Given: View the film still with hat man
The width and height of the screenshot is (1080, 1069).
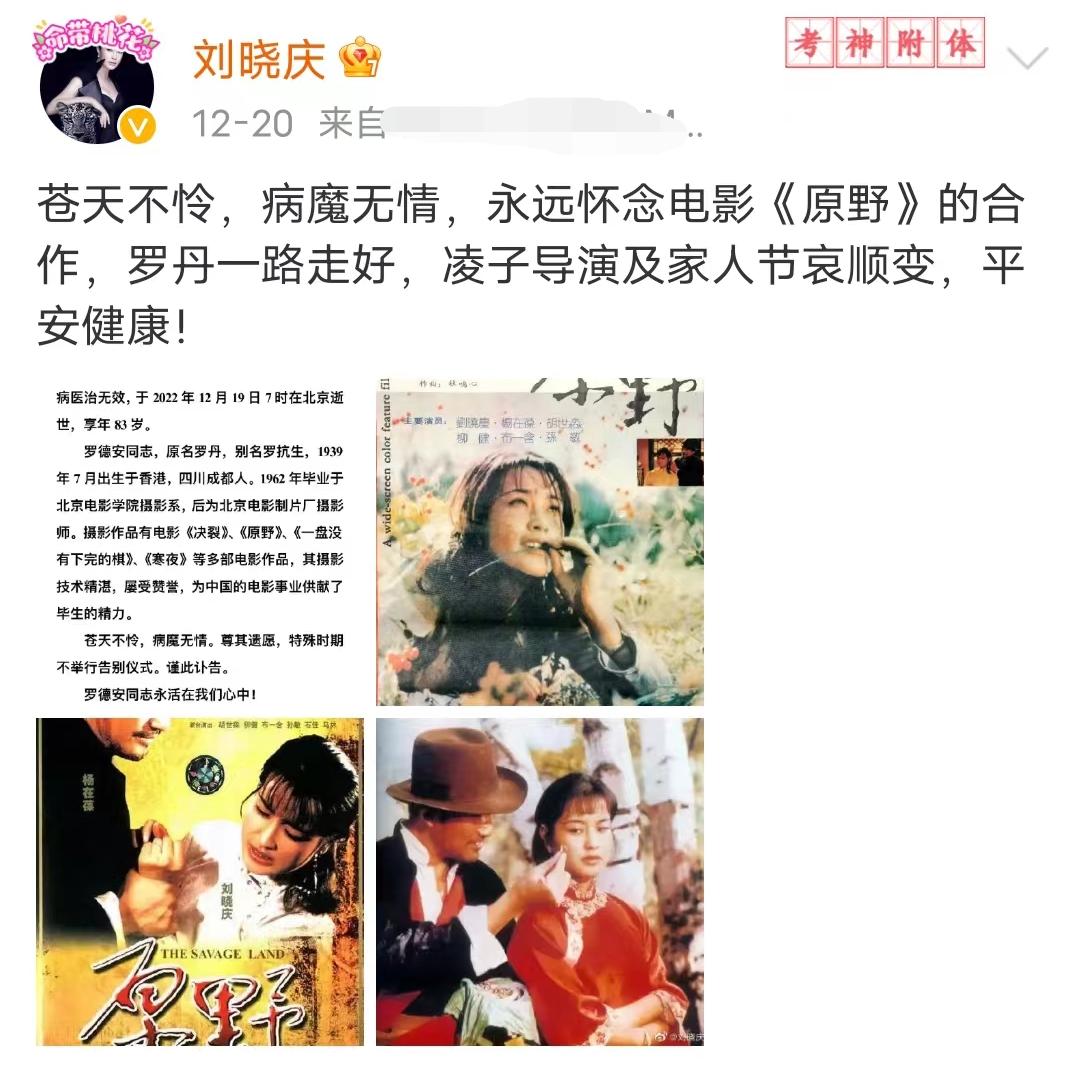Looking at the screenshot, I should tap(540, 881).
